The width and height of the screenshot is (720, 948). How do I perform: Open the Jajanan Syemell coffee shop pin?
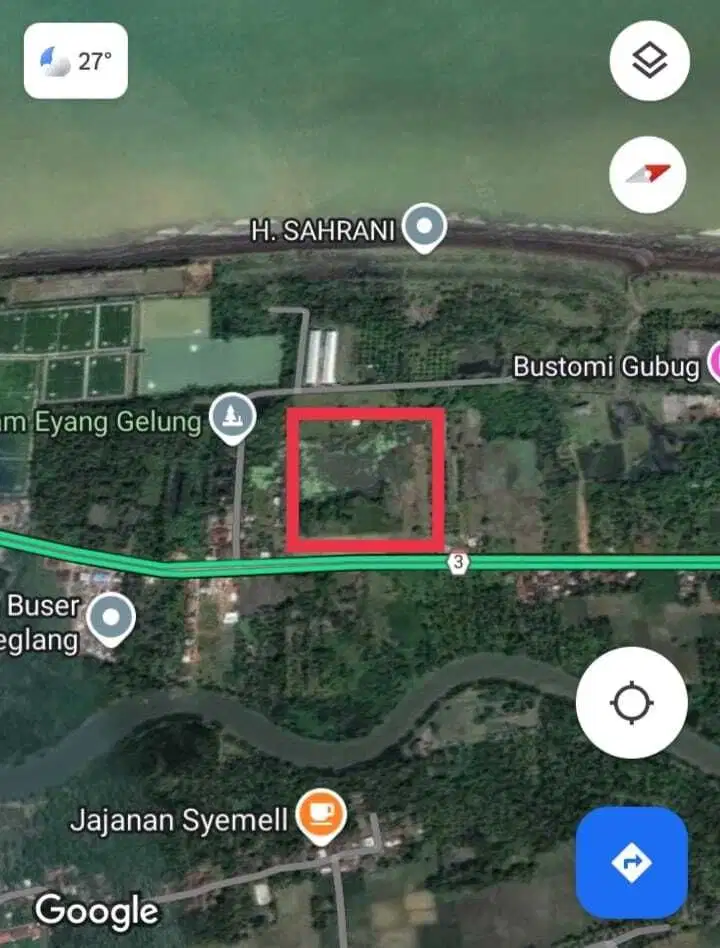tap(320, 817)
